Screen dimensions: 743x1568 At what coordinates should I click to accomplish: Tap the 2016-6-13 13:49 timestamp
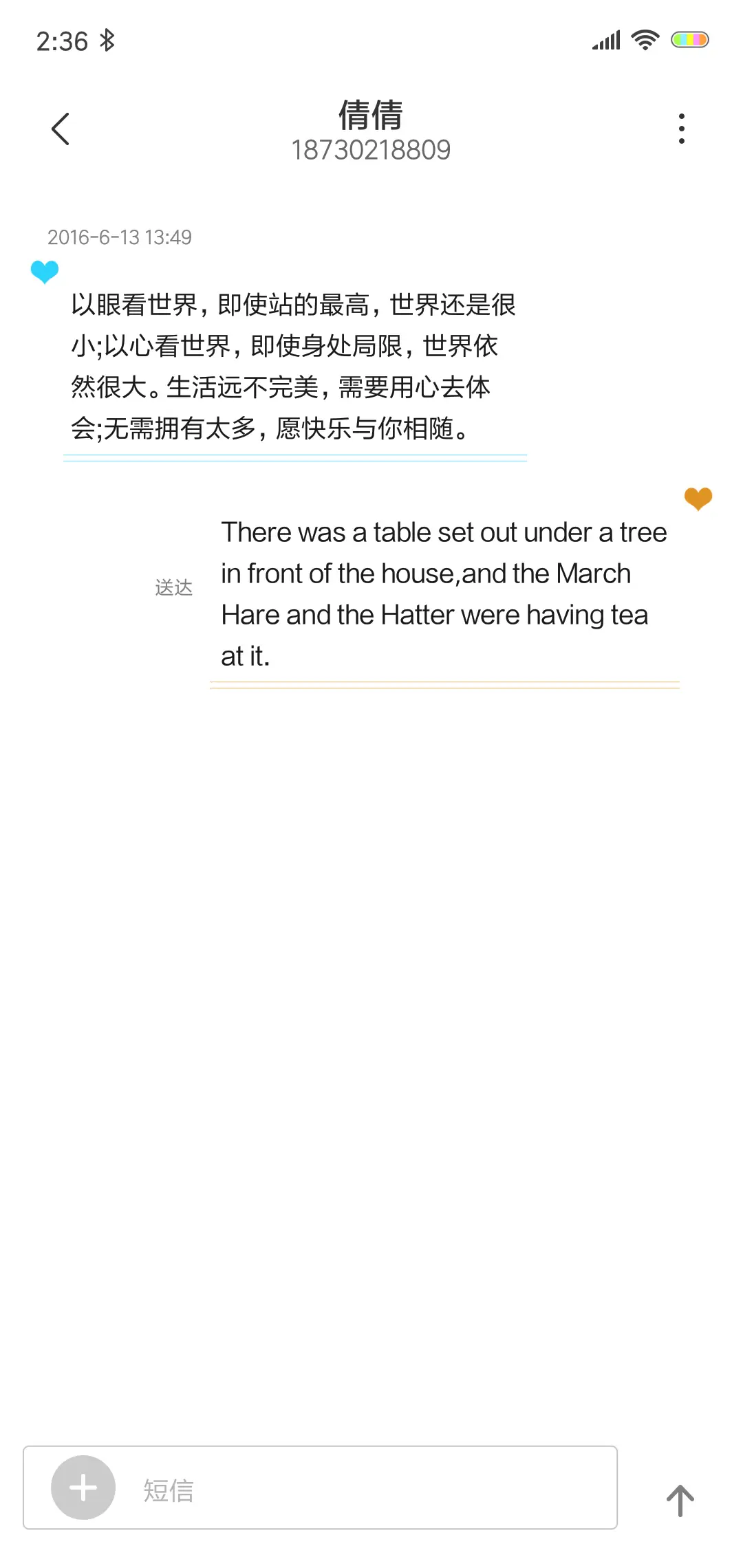[120, 237]
